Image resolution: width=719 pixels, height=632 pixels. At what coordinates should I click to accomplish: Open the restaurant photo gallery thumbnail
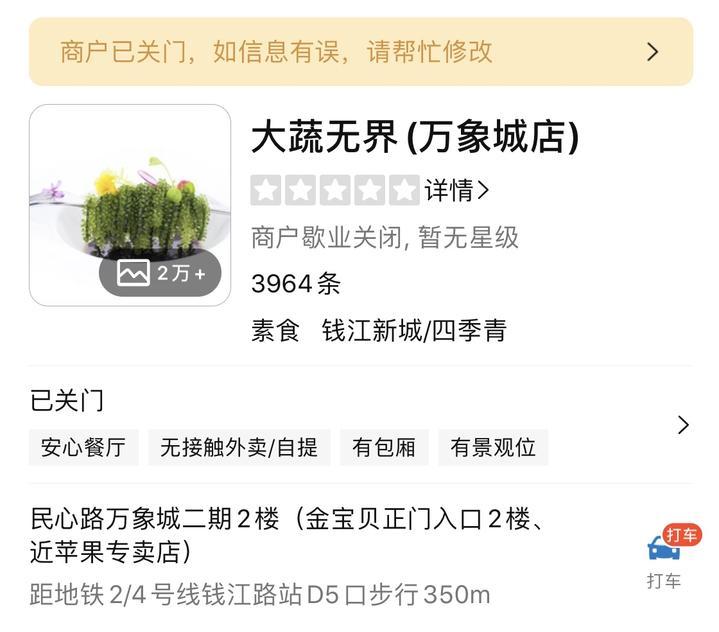click(x=130, y=205)
